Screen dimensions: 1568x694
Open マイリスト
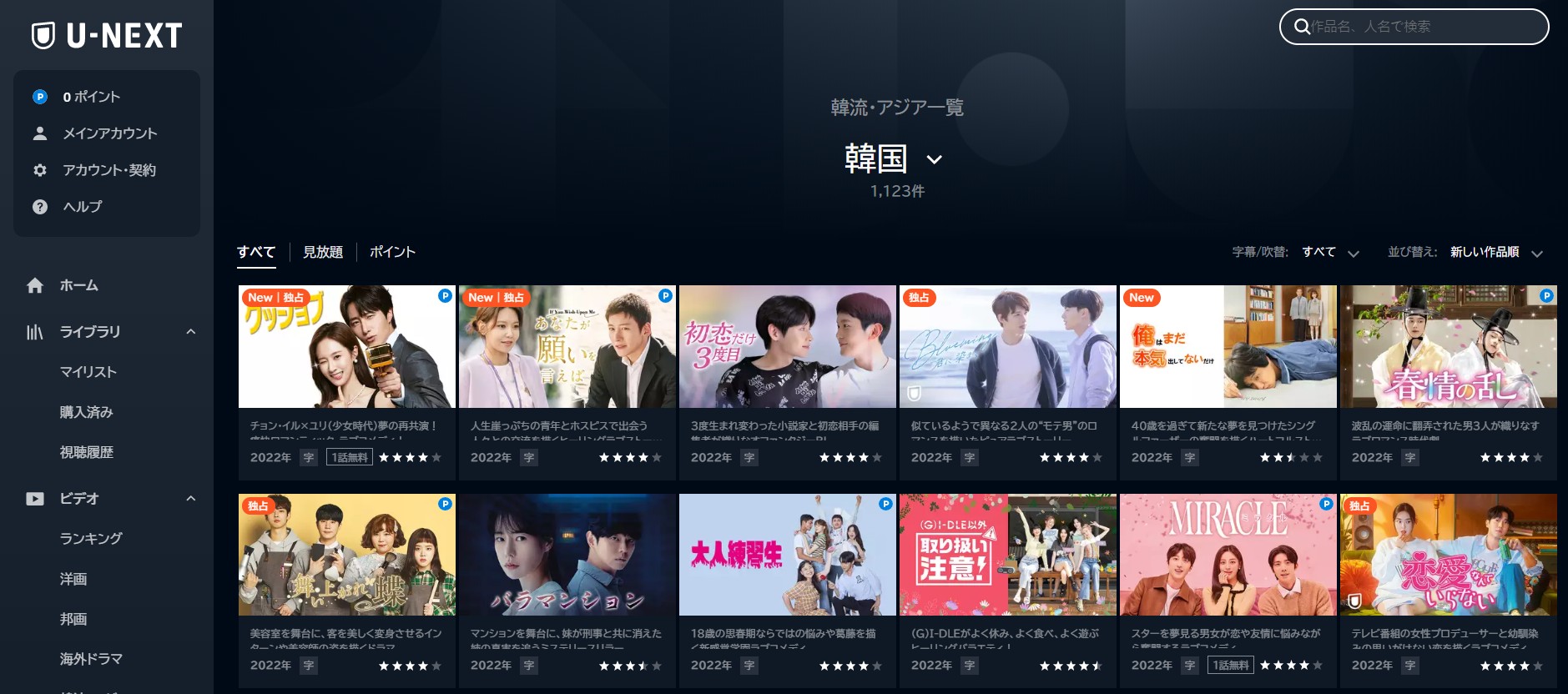[88, 372]
